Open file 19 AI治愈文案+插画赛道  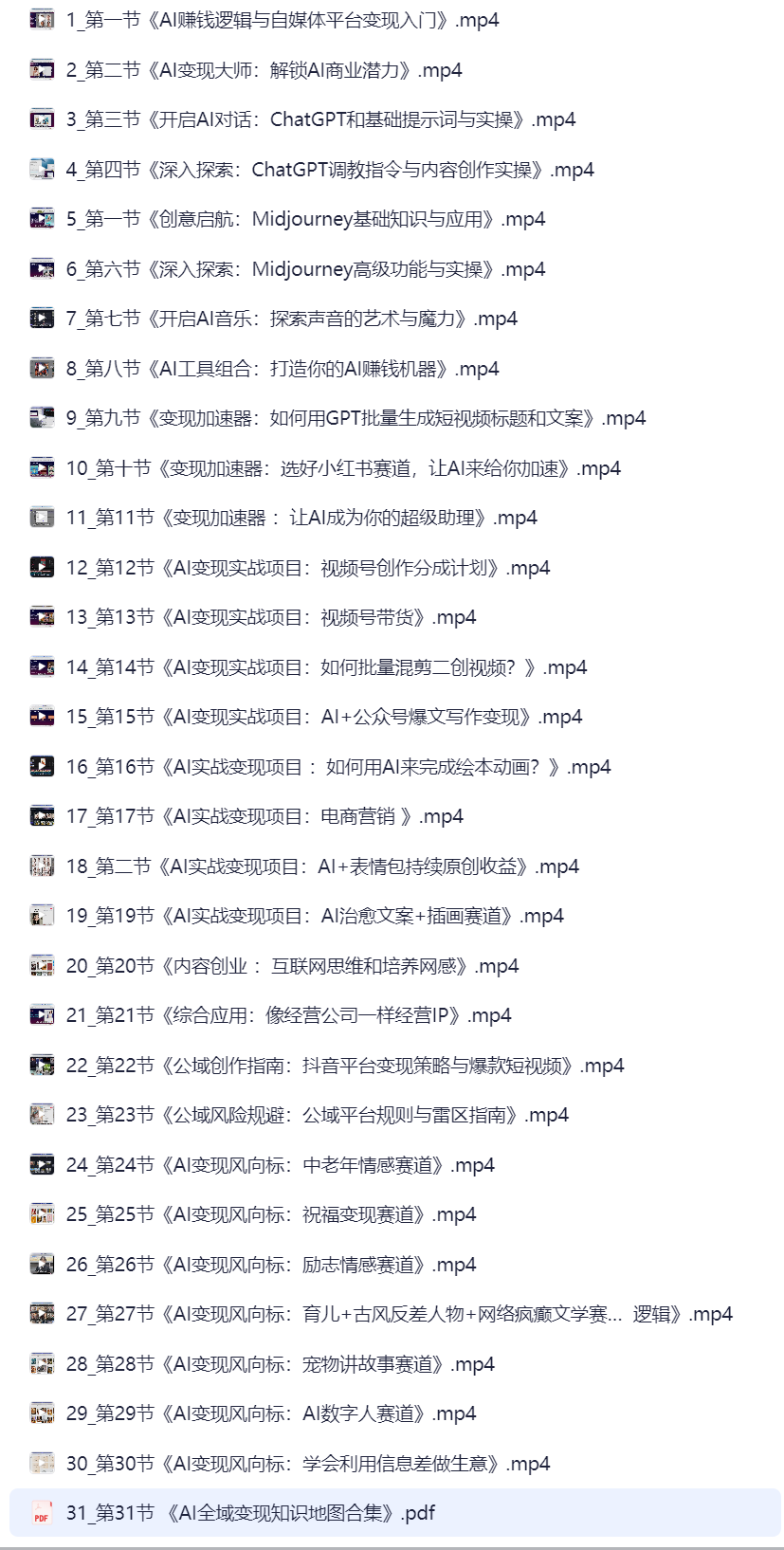coord(315,916)
